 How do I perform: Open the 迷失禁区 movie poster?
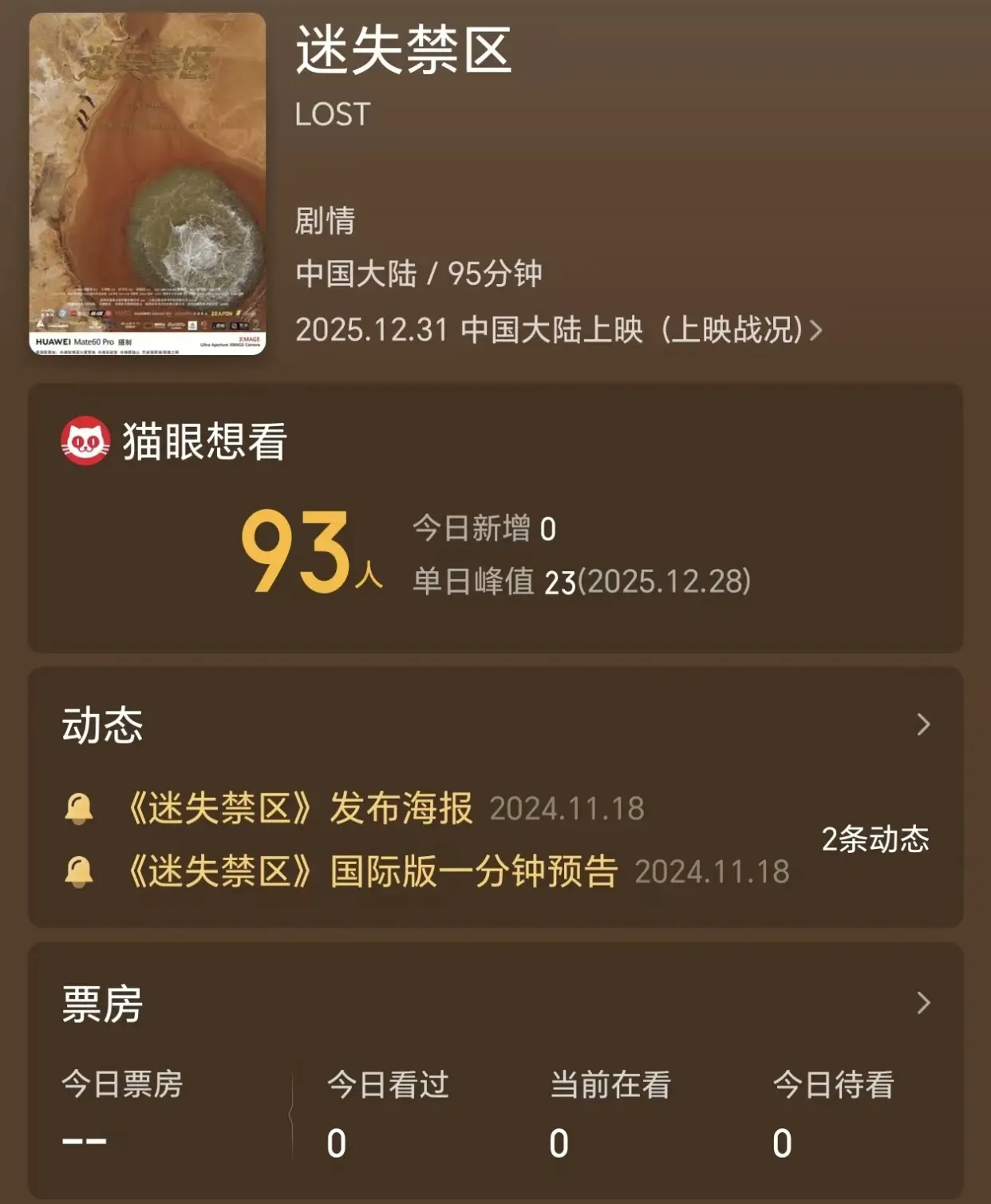point(148,184)
